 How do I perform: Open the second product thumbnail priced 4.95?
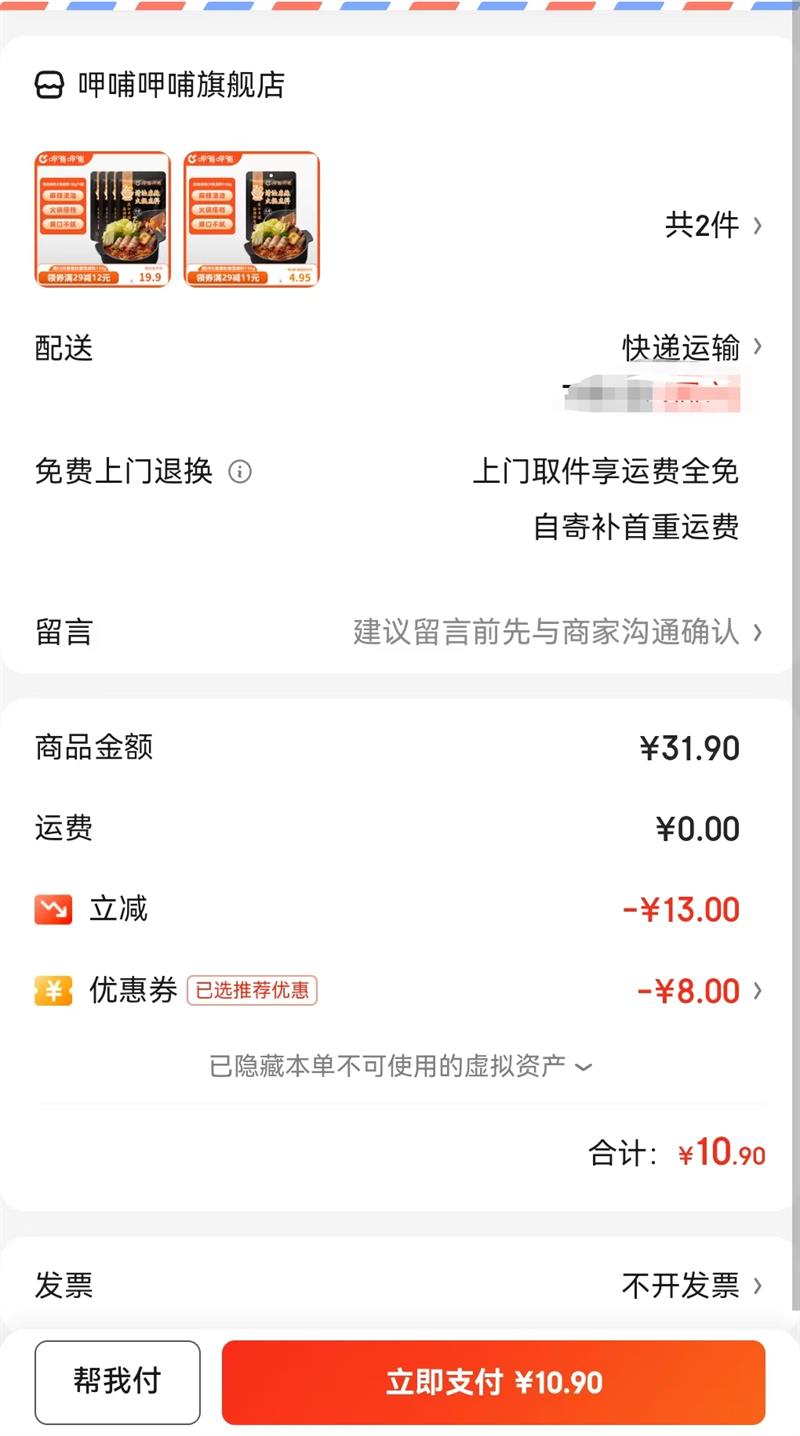coord(251,219)
